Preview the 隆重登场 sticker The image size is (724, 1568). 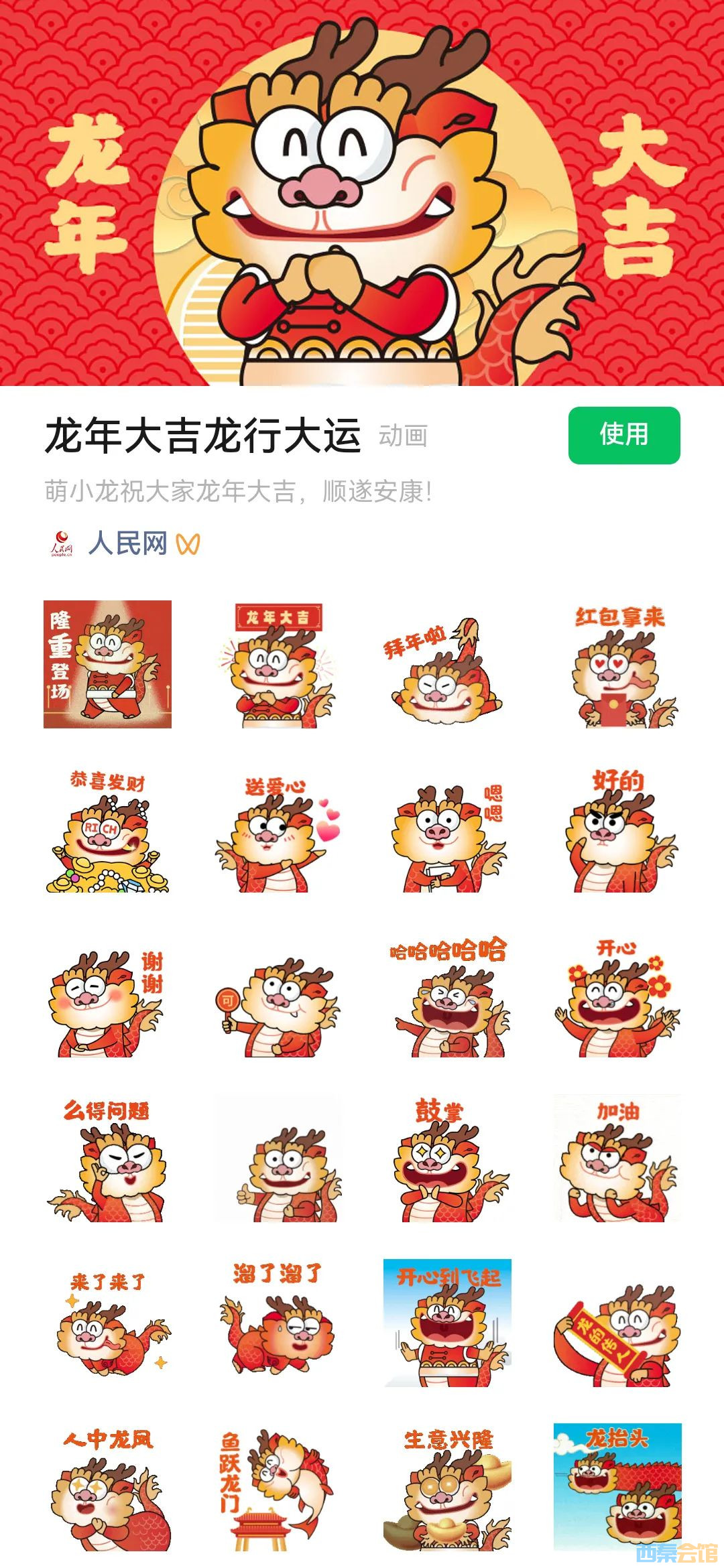pos(107,664)
